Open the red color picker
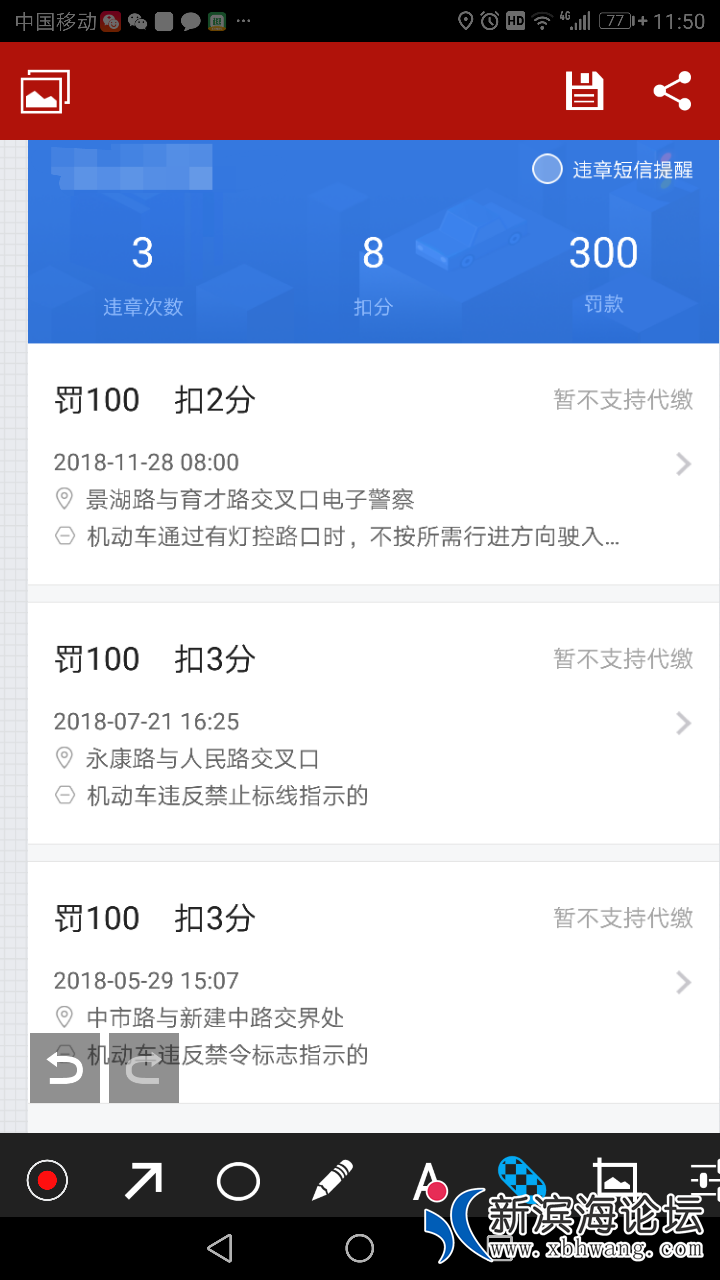720x1280 pixels. (x=47, y=1181)
